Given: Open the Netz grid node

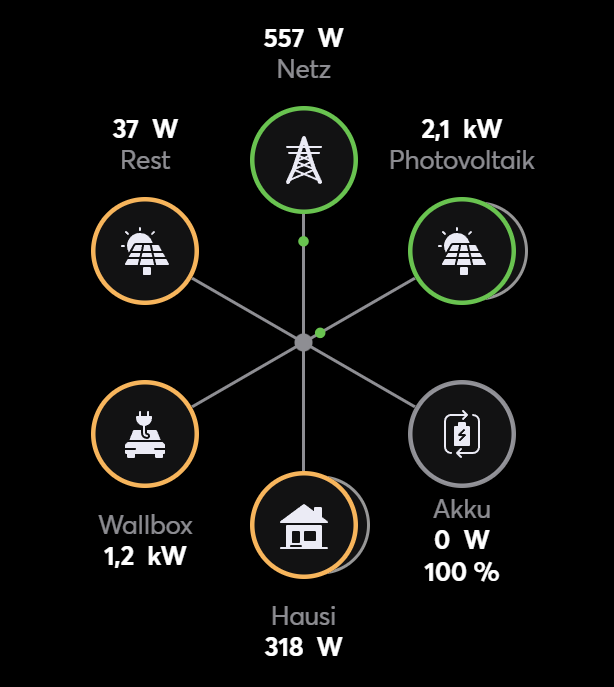Looking at the screenshot, I should (x=303, y=159).
